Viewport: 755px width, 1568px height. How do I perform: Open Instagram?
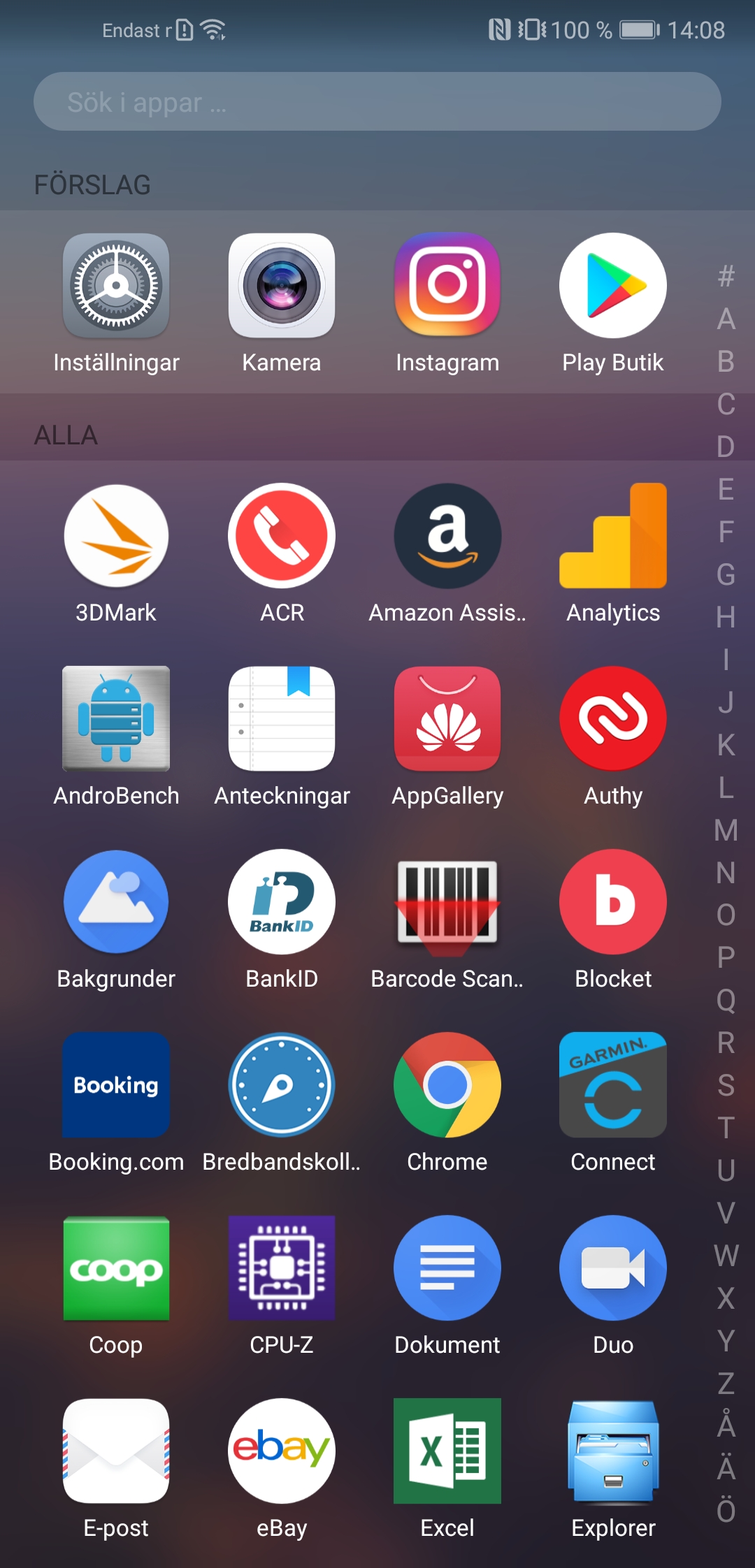click(447, 286)
